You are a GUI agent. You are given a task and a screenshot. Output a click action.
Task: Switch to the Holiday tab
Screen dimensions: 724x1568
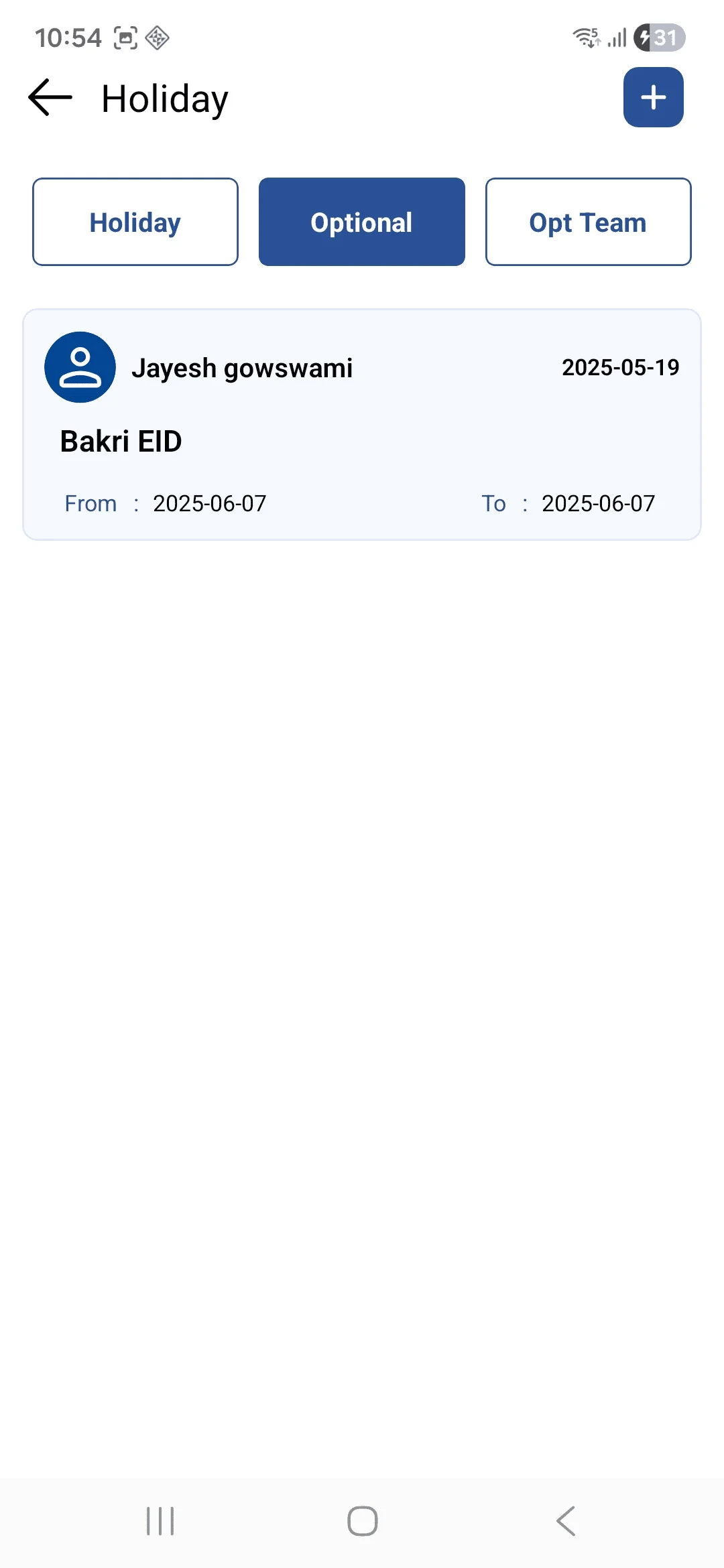[x=135, y=222]
